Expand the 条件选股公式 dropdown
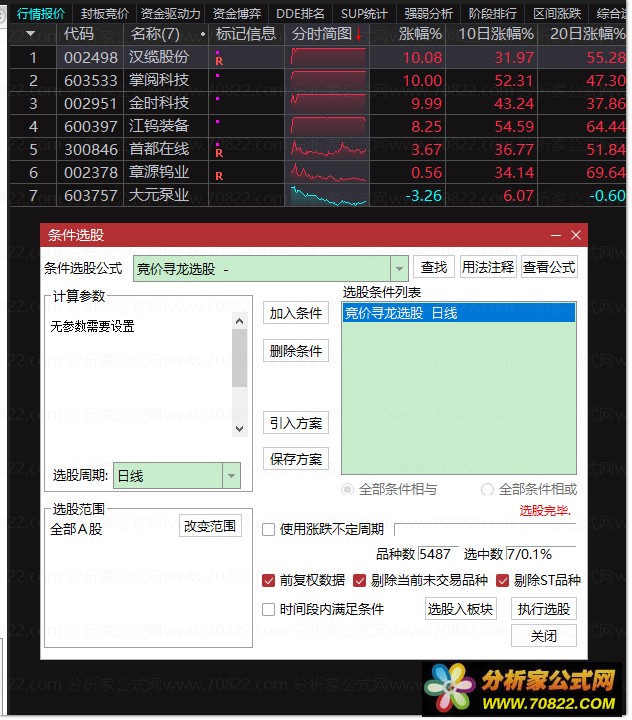The image size is (632, 720). [x=399, y=268]
